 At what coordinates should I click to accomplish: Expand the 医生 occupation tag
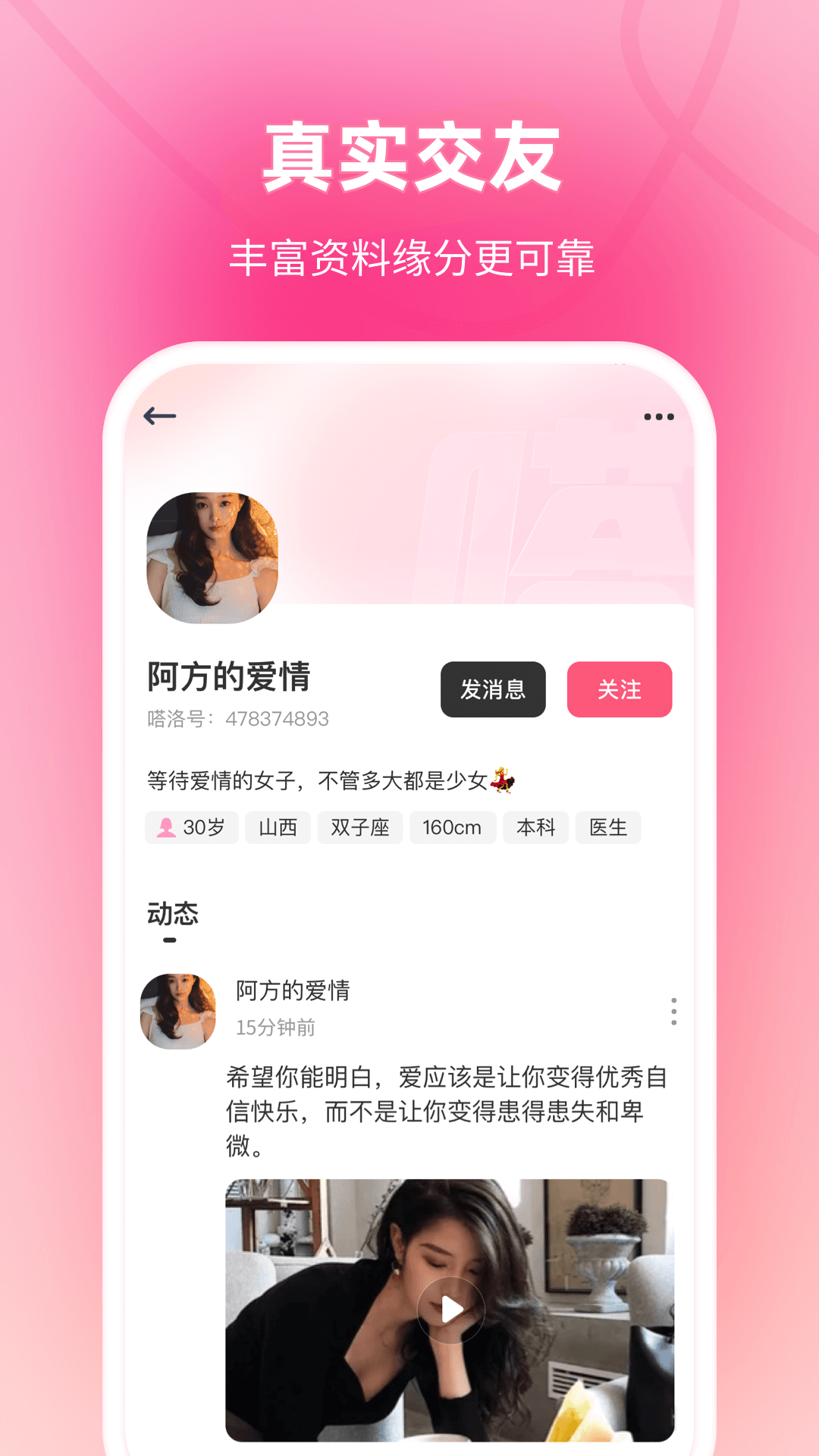pos(608,827)
